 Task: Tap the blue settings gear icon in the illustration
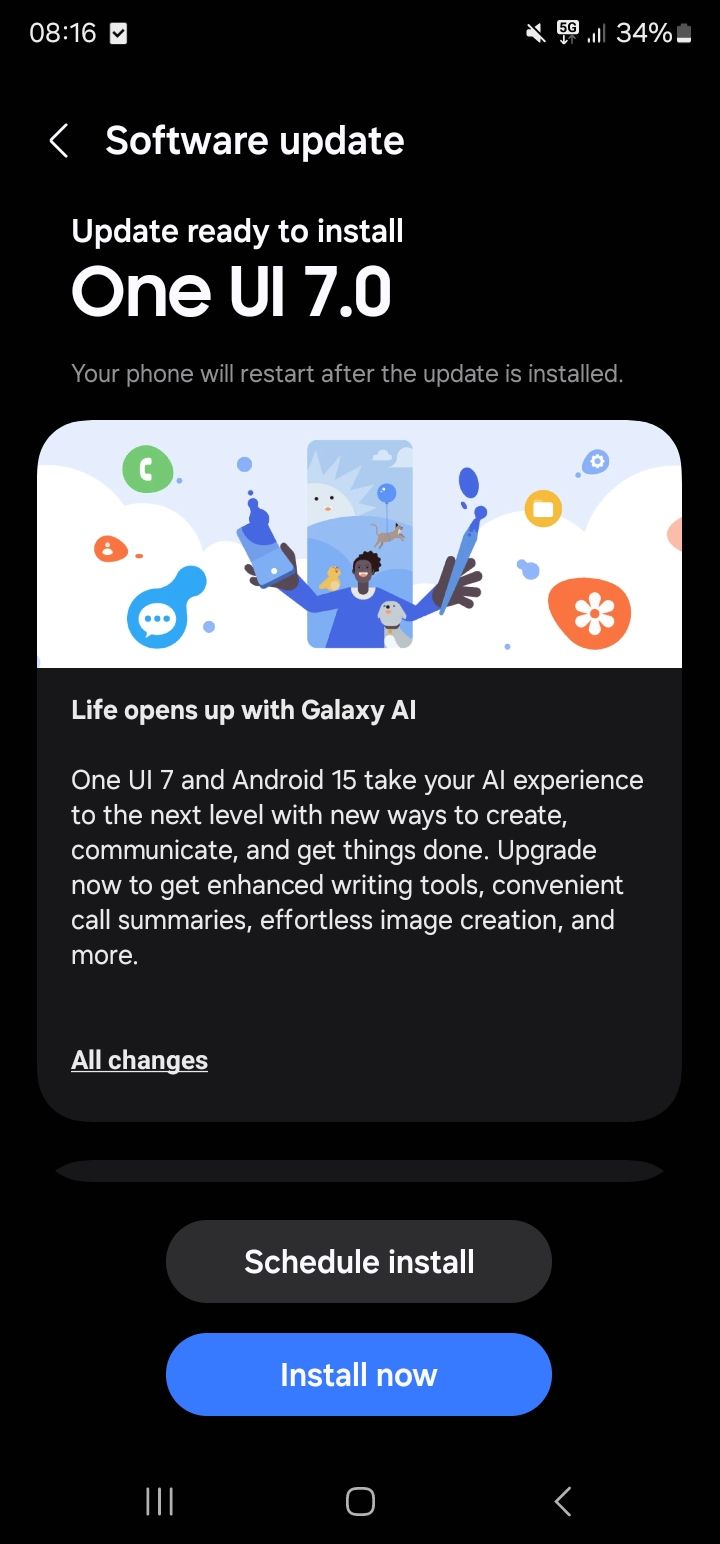597,461
